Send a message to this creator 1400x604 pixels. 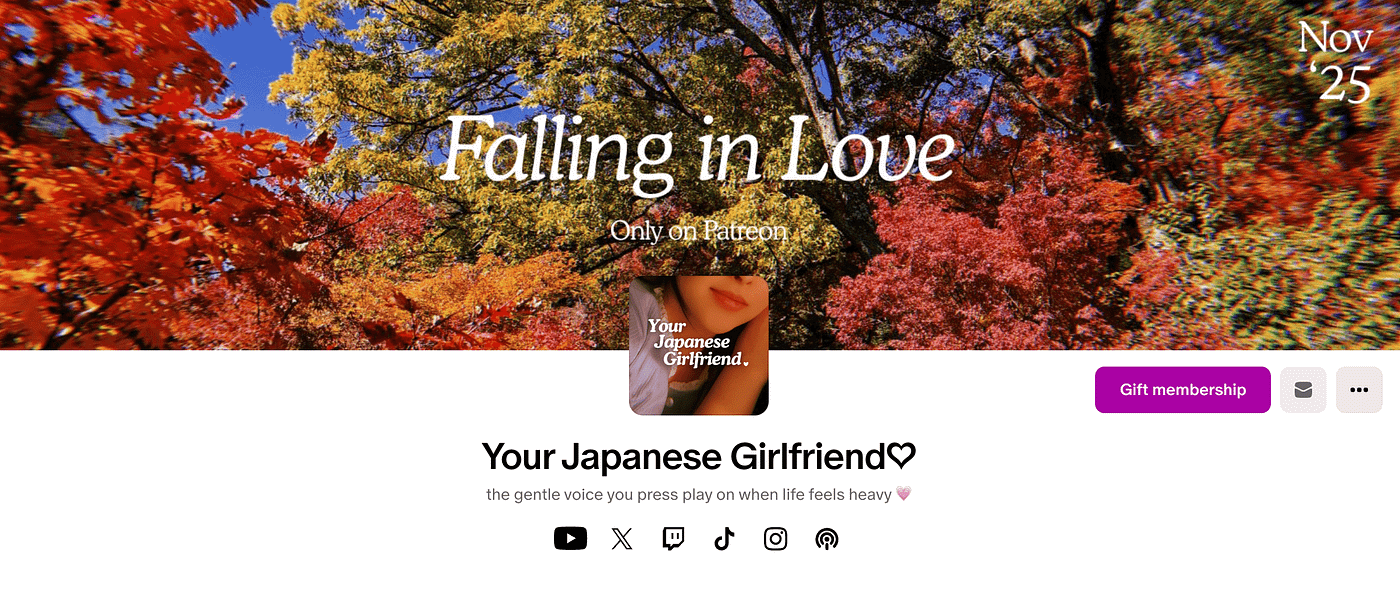point(1303,390)
